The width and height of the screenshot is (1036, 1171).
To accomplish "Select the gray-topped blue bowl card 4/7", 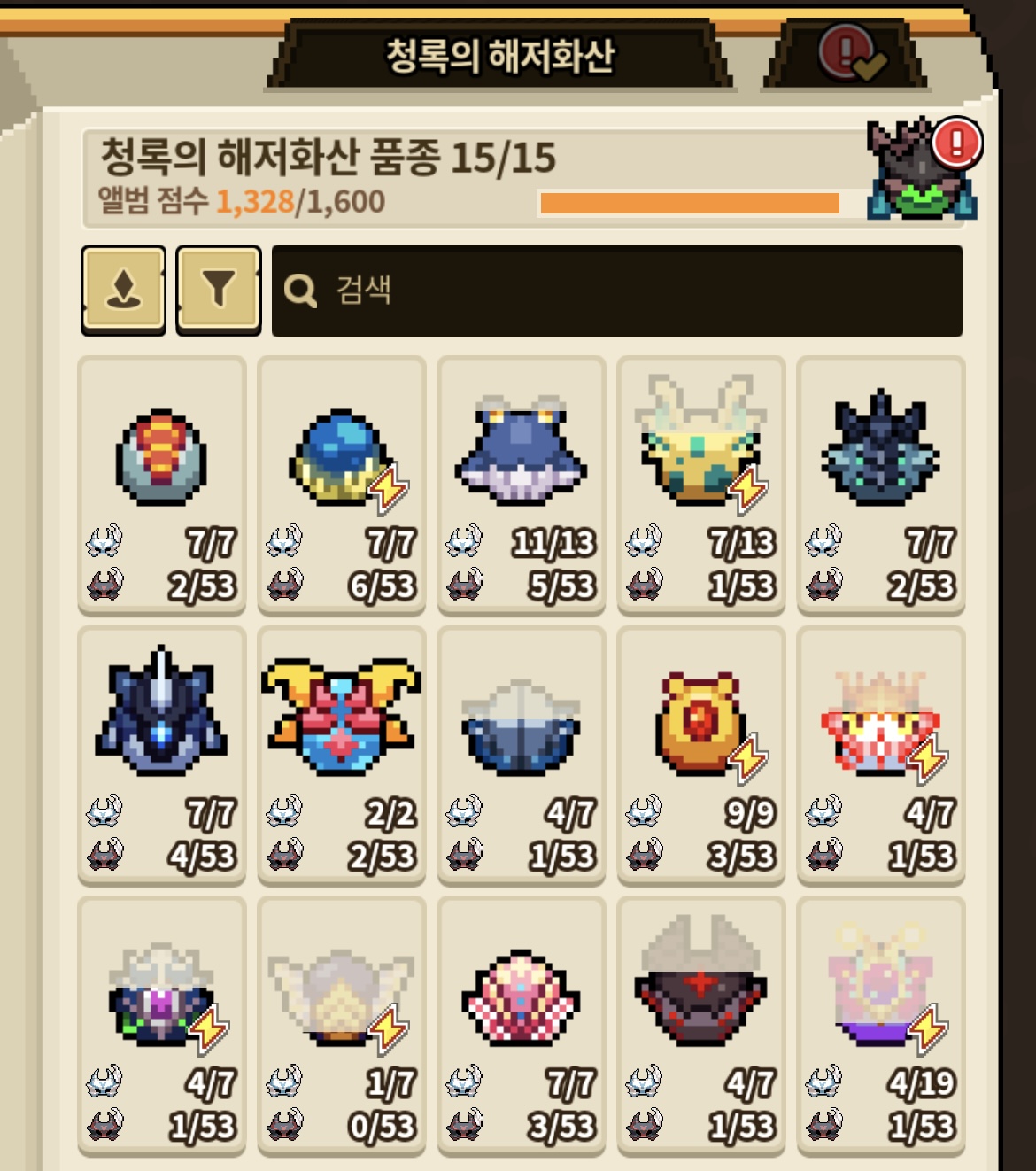I will [x=522, y=754].
